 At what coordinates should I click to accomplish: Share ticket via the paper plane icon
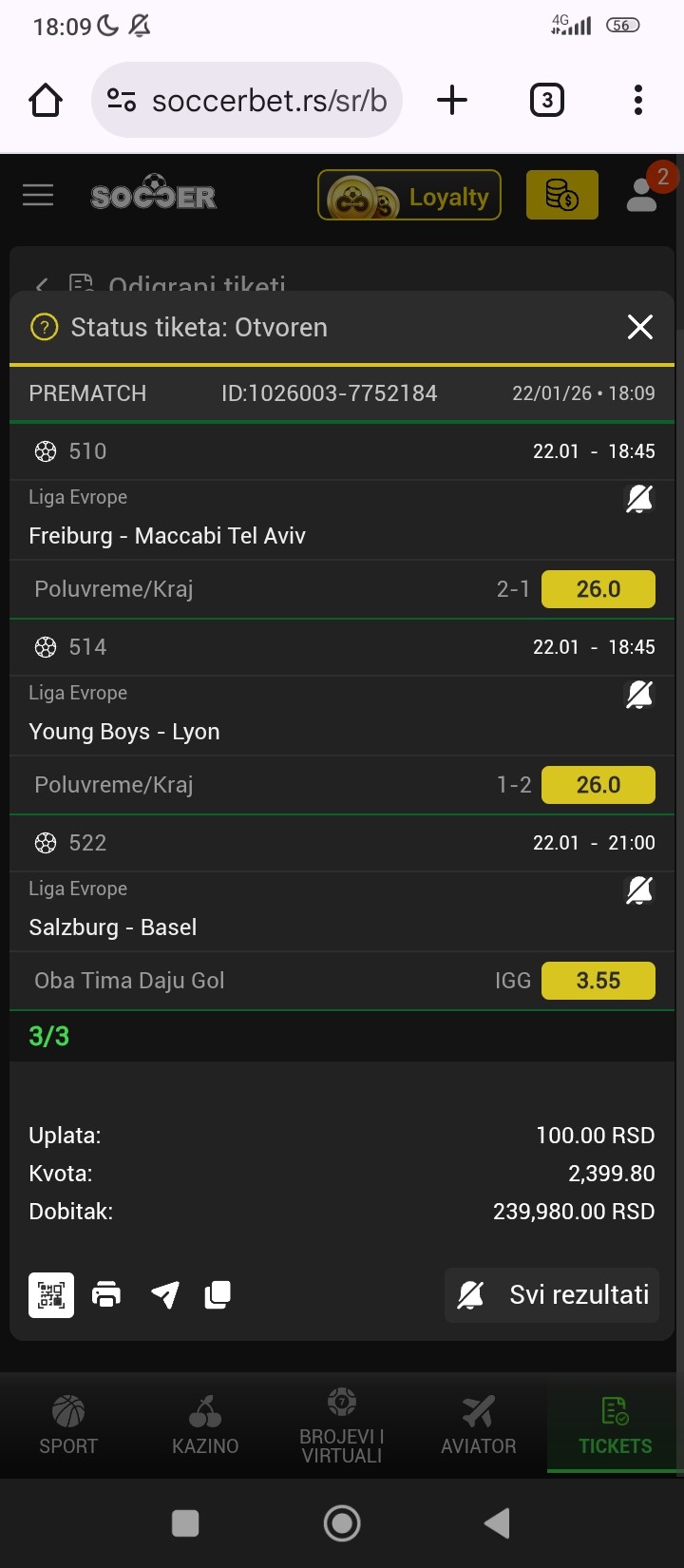(164, 1294)
